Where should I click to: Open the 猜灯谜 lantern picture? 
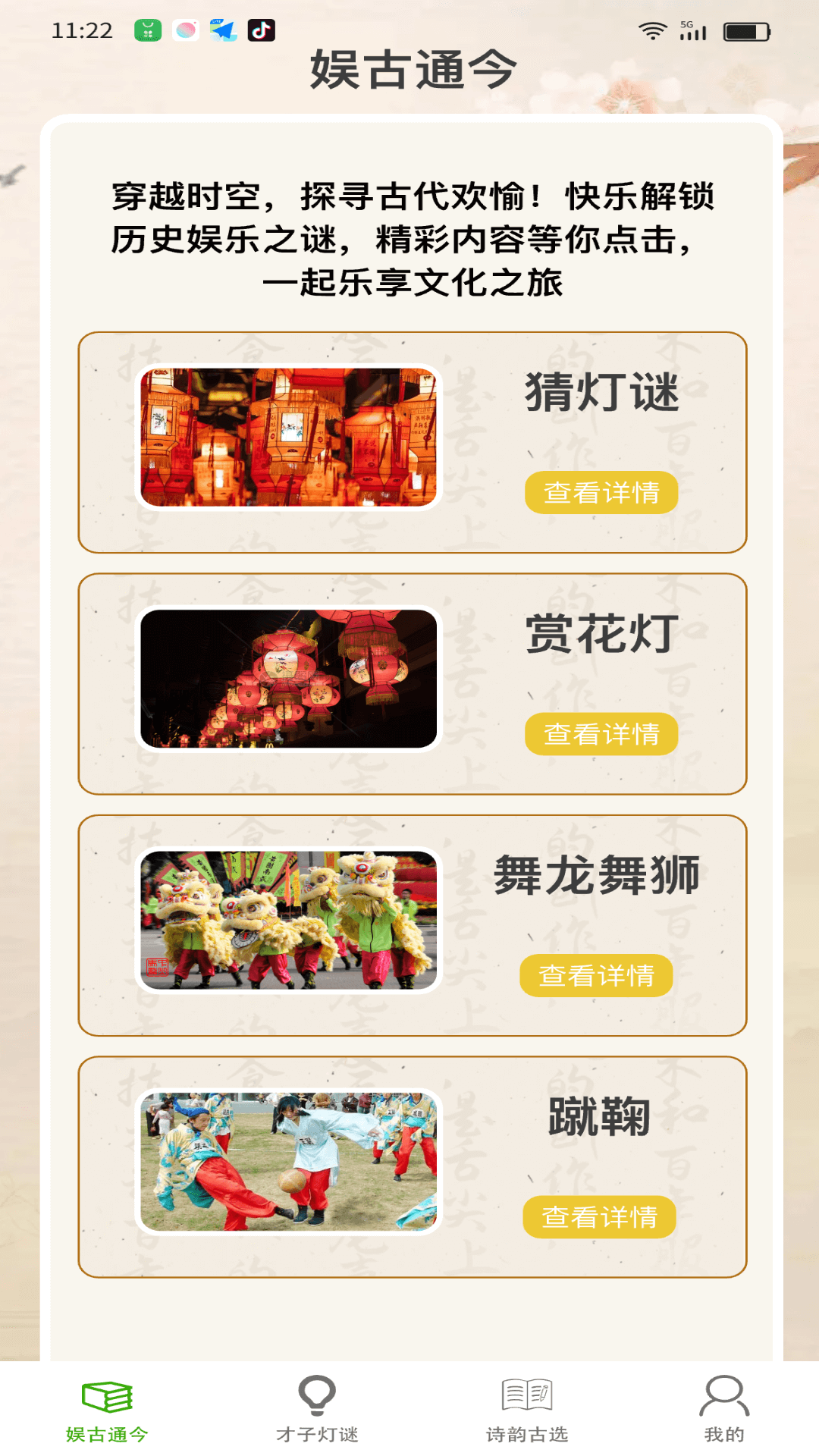pos(288,438)
